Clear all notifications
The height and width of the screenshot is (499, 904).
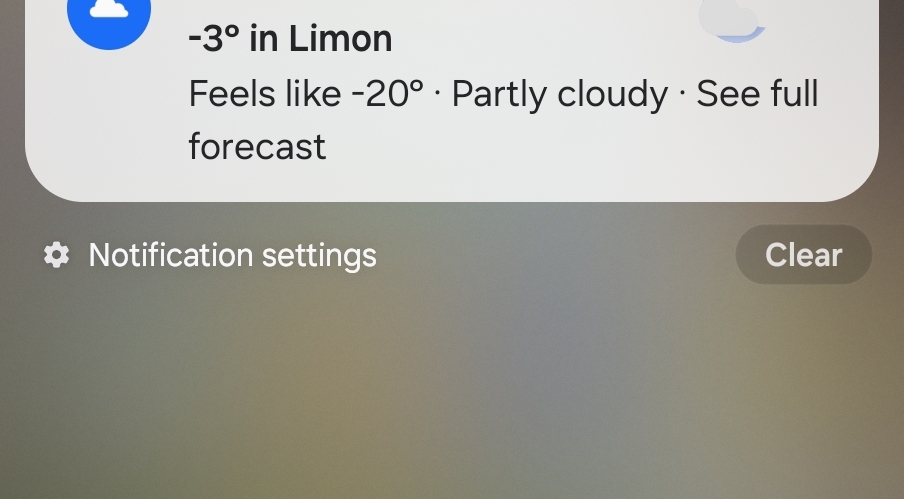pyautogui.click(x=803, y=255)
